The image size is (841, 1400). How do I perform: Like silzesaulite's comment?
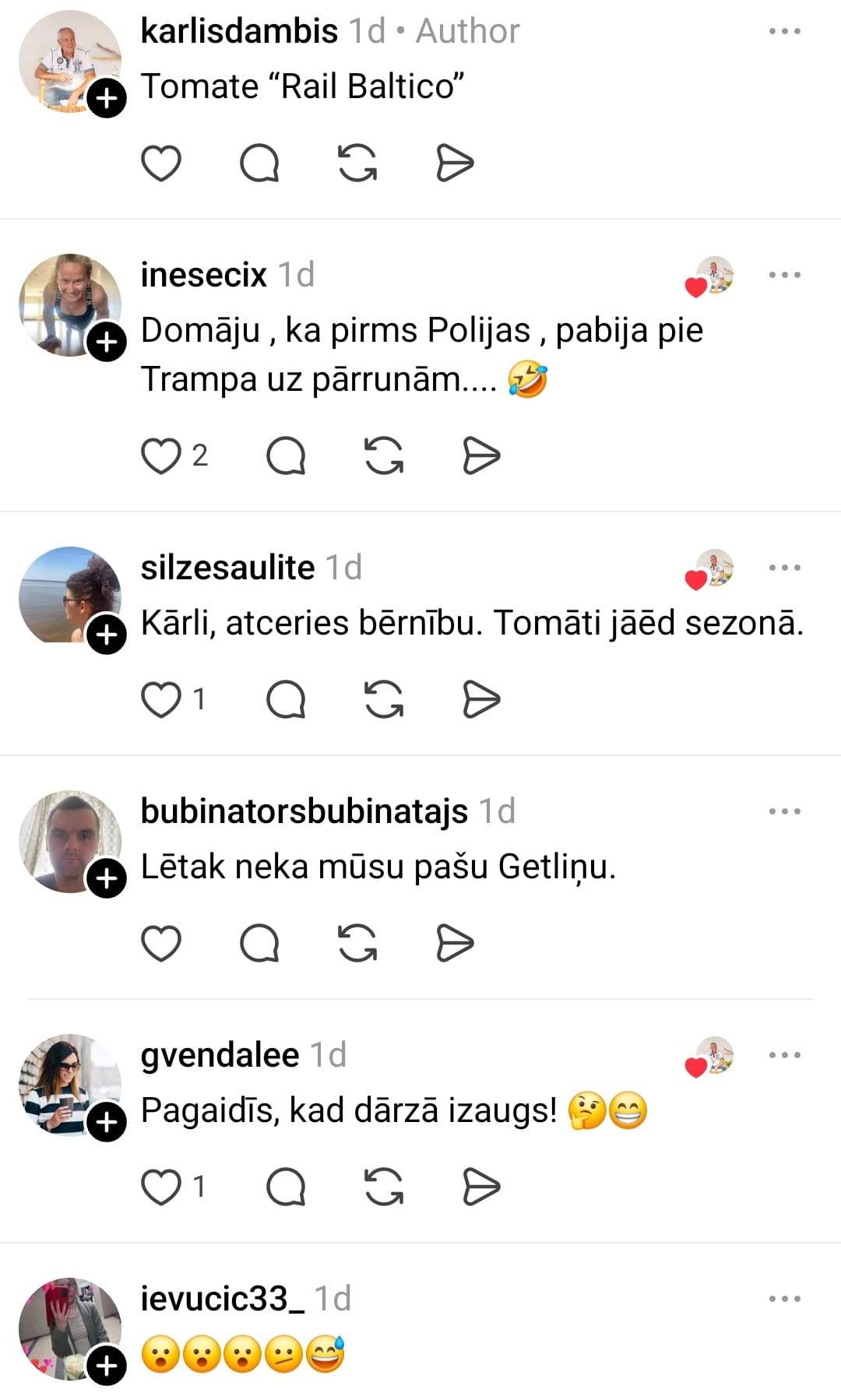tap(161, 699)
